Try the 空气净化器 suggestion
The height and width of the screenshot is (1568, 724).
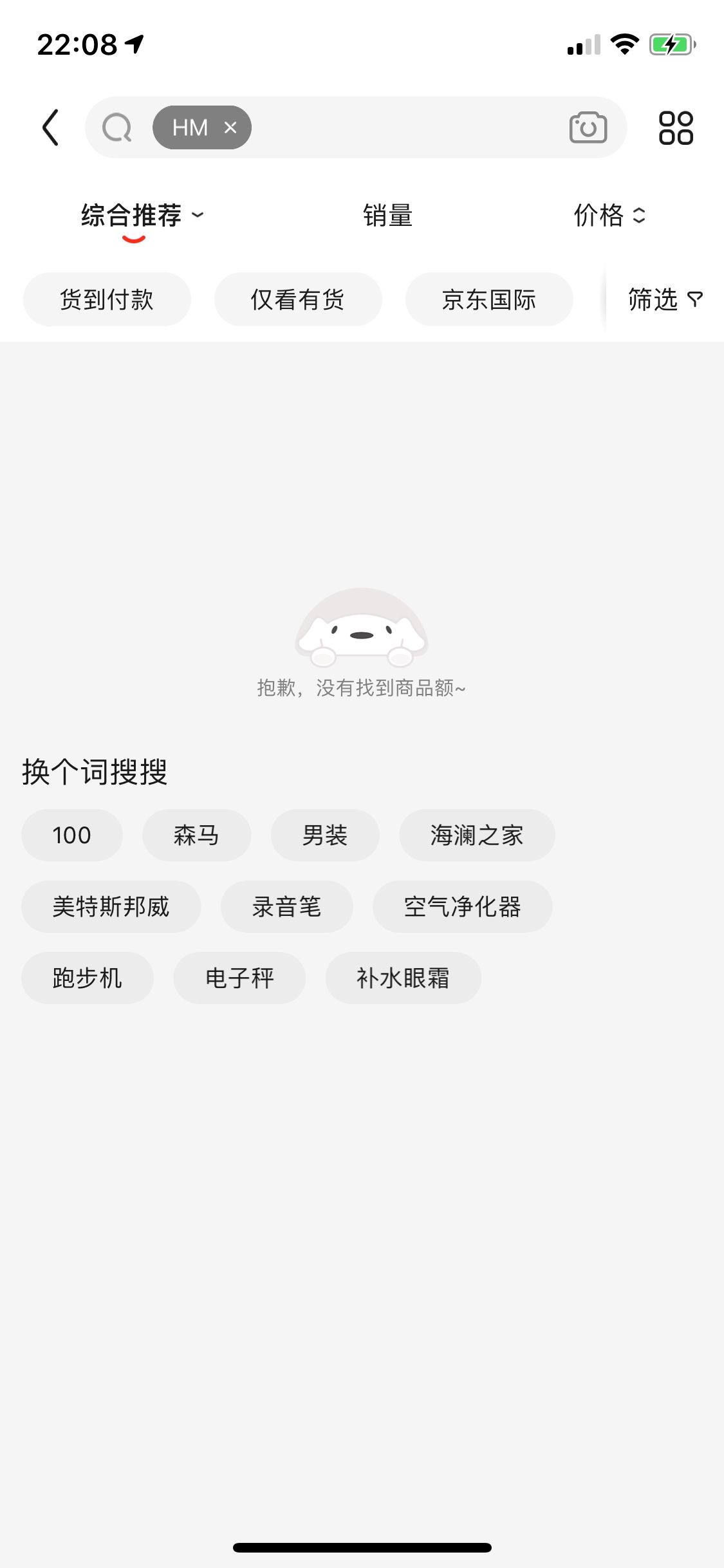pyautogui.click(x=462, y=906)
